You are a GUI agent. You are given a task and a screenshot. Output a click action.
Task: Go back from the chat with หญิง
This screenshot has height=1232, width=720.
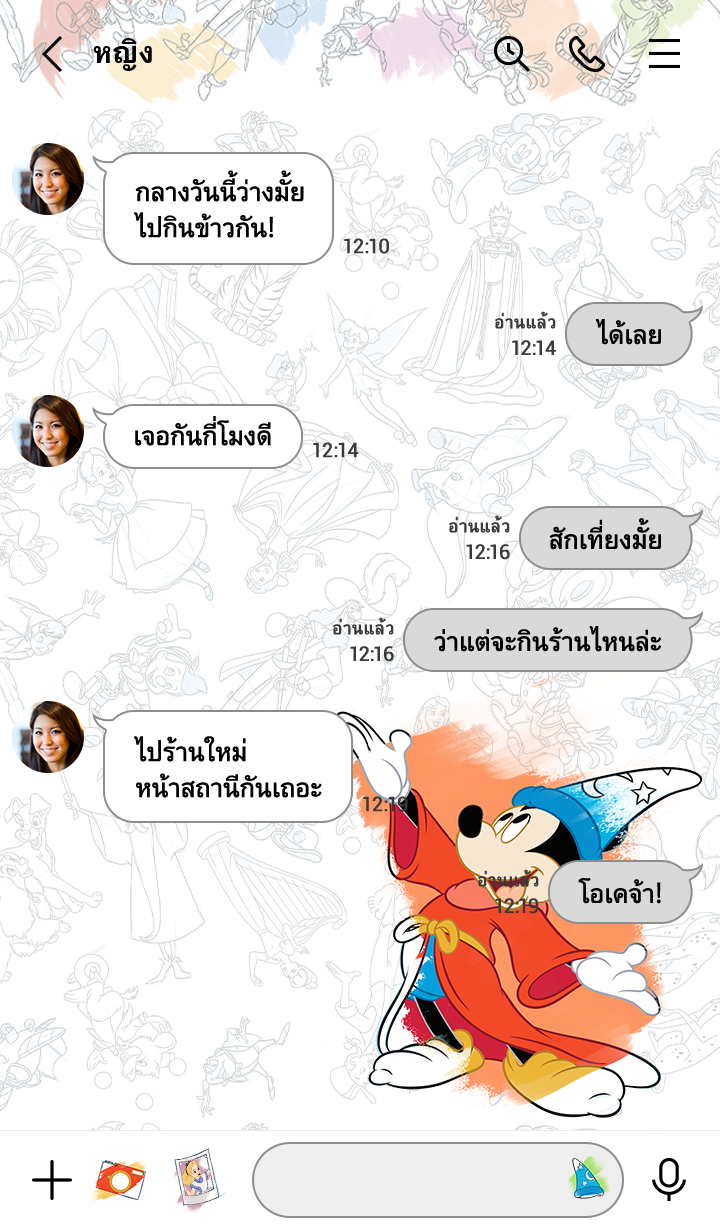pyautogui.click(x=52, y=54)
